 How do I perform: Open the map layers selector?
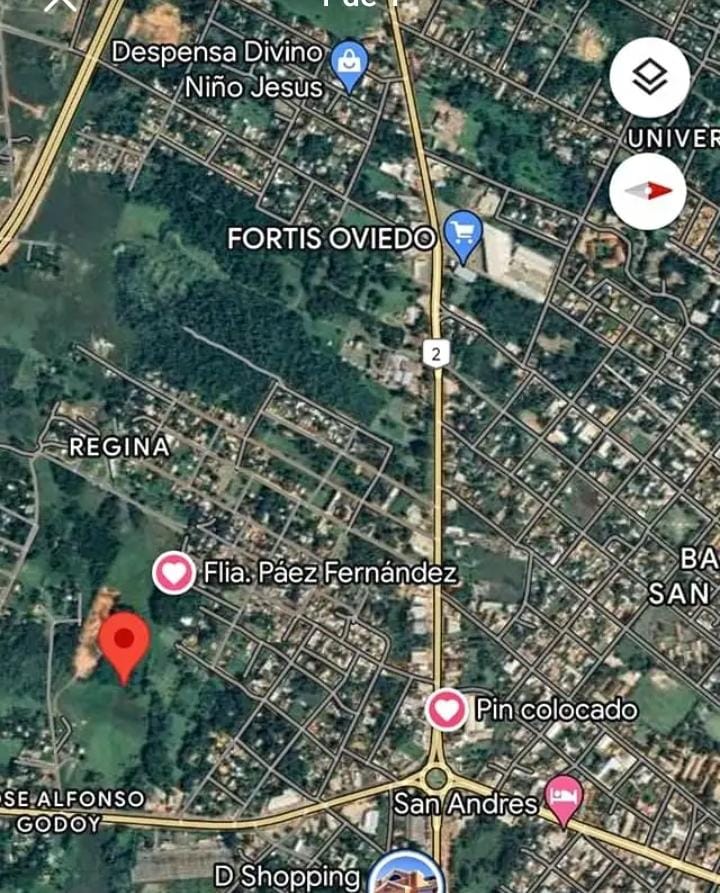tap(650, 78)
